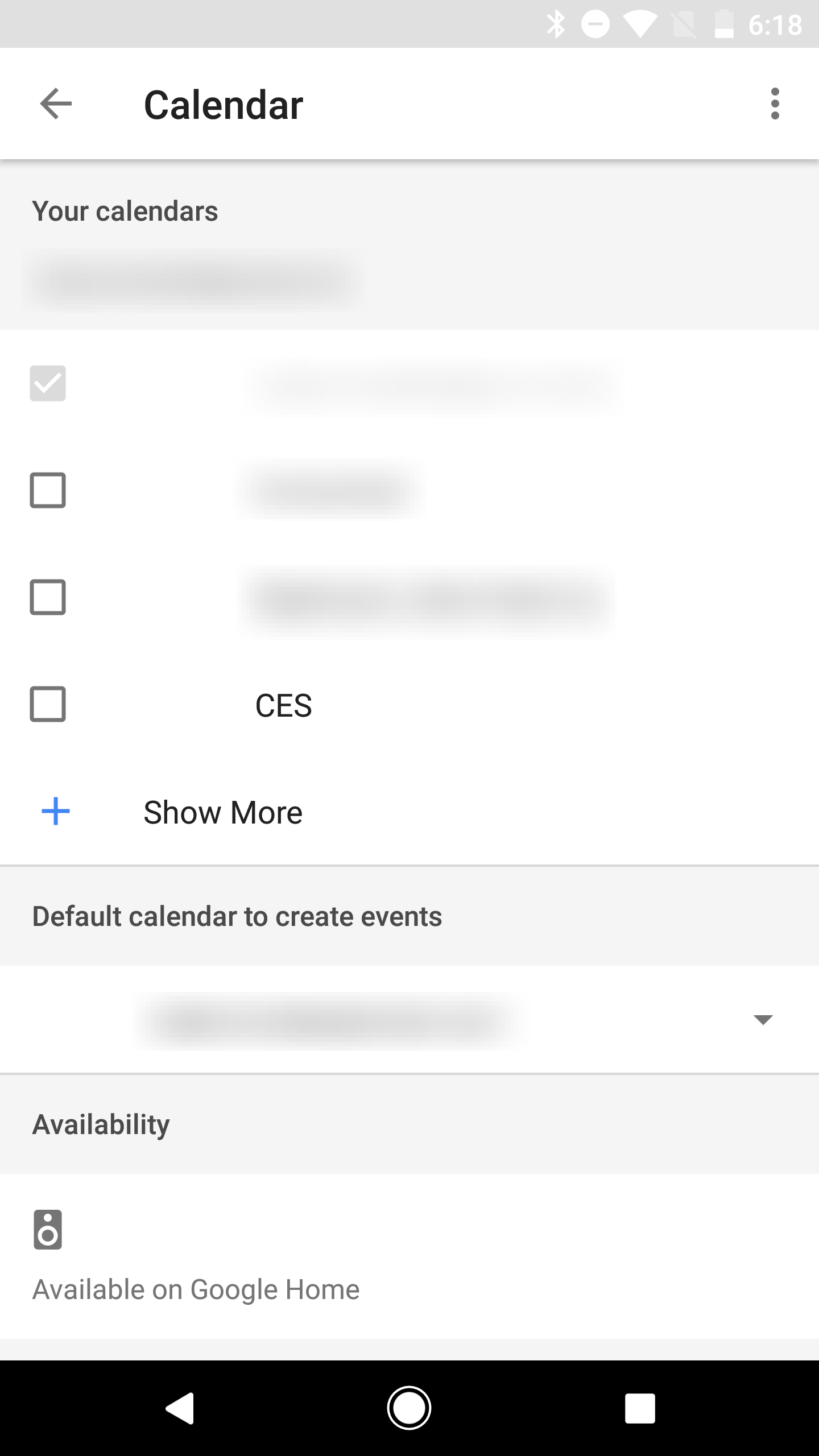Screen dimensions: 819x1456
Task: Expand the list with Show More
Action: click(409, 812)
